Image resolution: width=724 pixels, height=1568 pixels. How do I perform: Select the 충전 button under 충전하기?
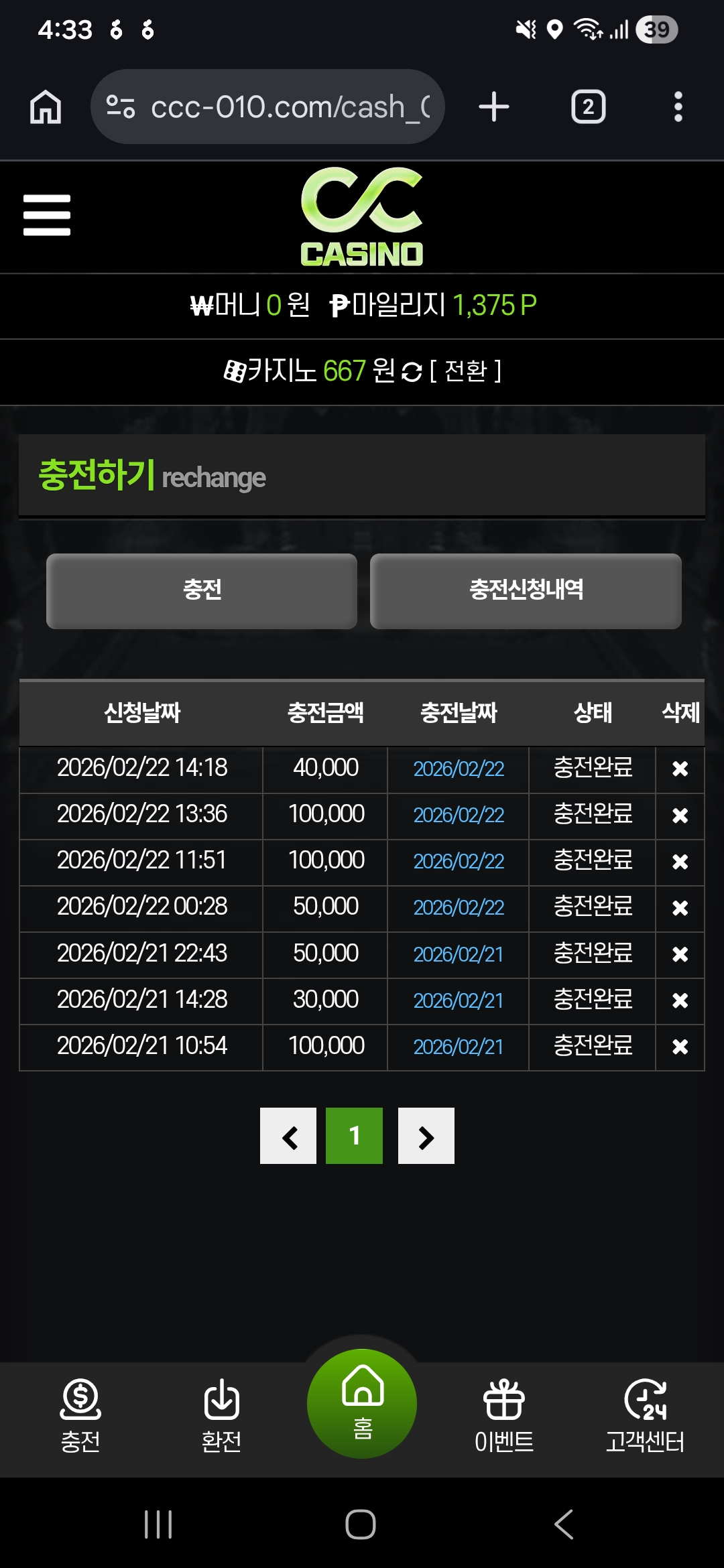pos(201,590)
